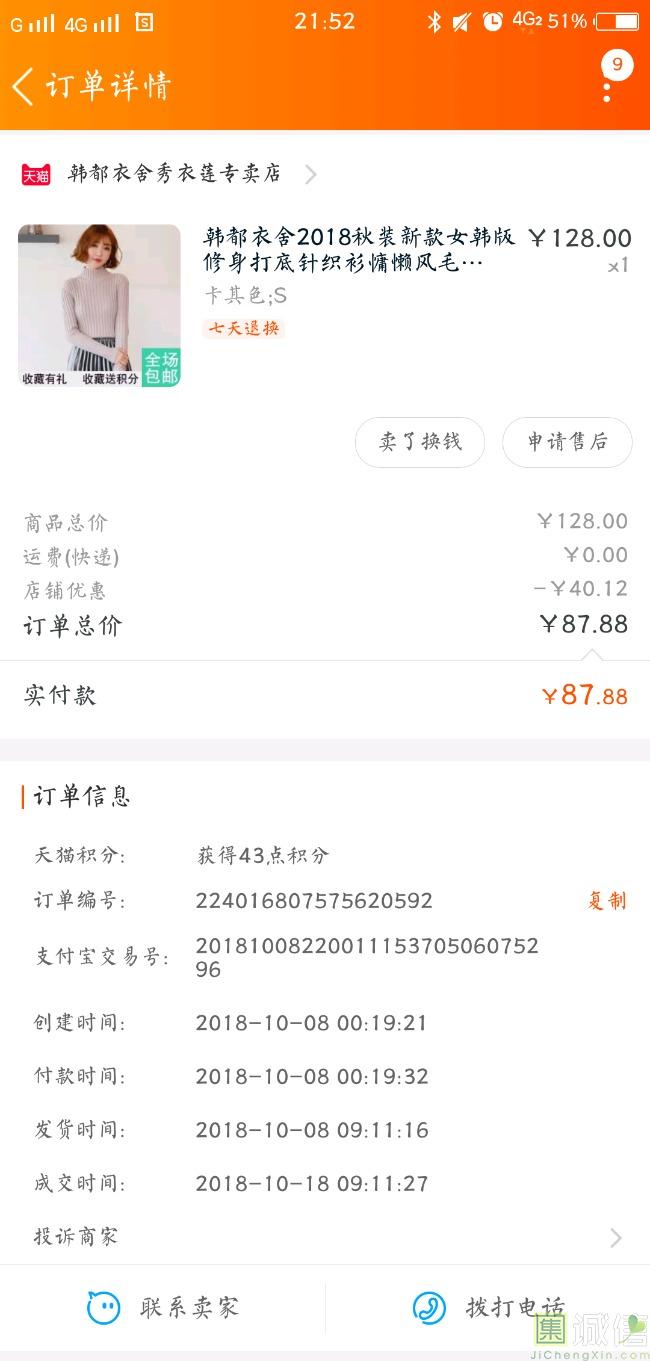Open the 投诉商家 complaint row
Screen dimensions: 650x1361
tap(325, 1237)
